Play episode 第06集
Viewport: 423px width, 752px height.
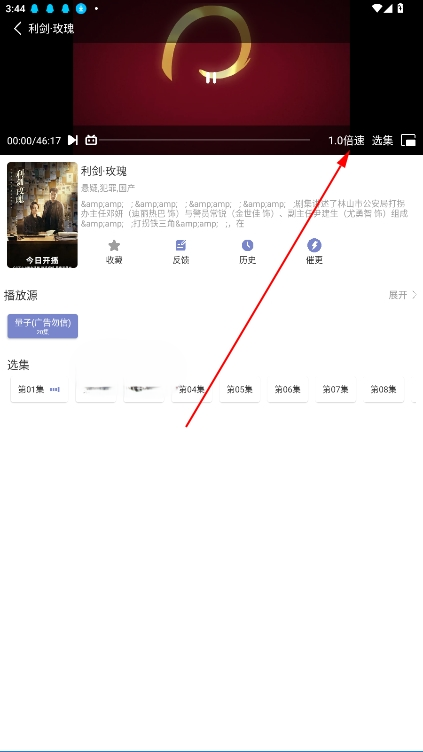[288, 389]
